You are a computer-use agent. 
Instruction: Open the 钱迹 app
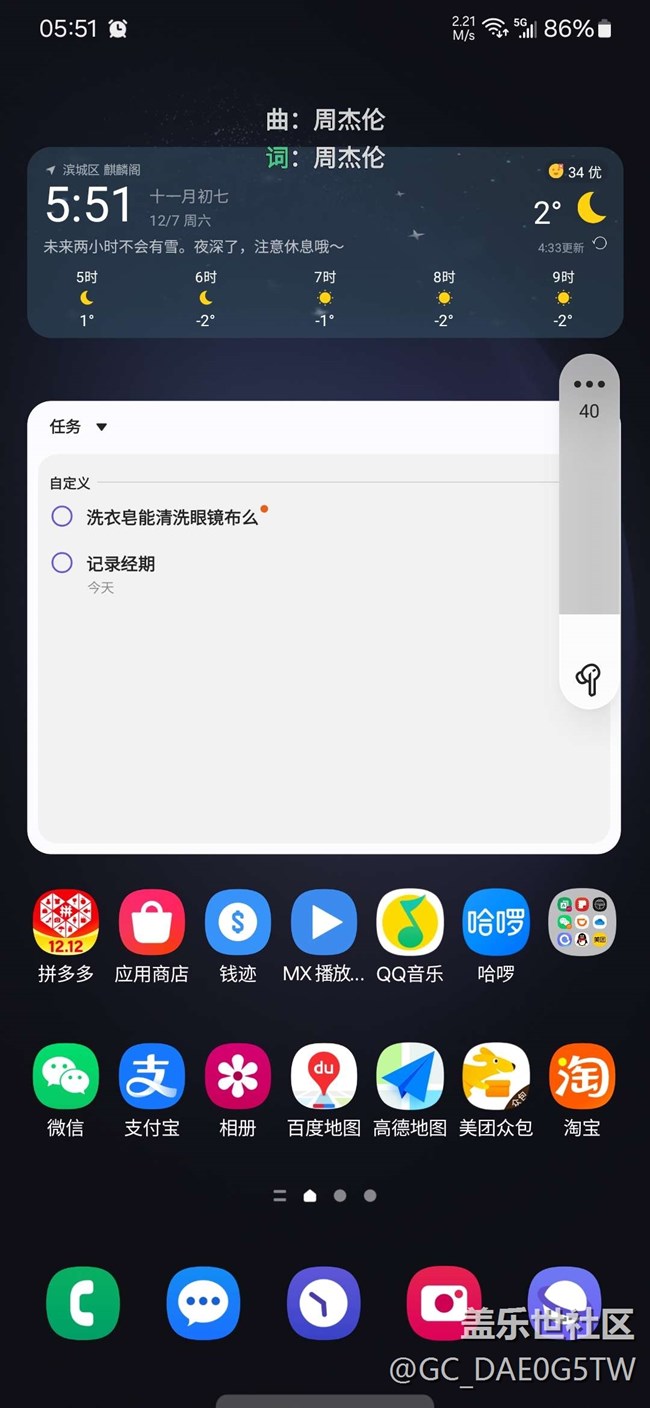tap(238, 922)
